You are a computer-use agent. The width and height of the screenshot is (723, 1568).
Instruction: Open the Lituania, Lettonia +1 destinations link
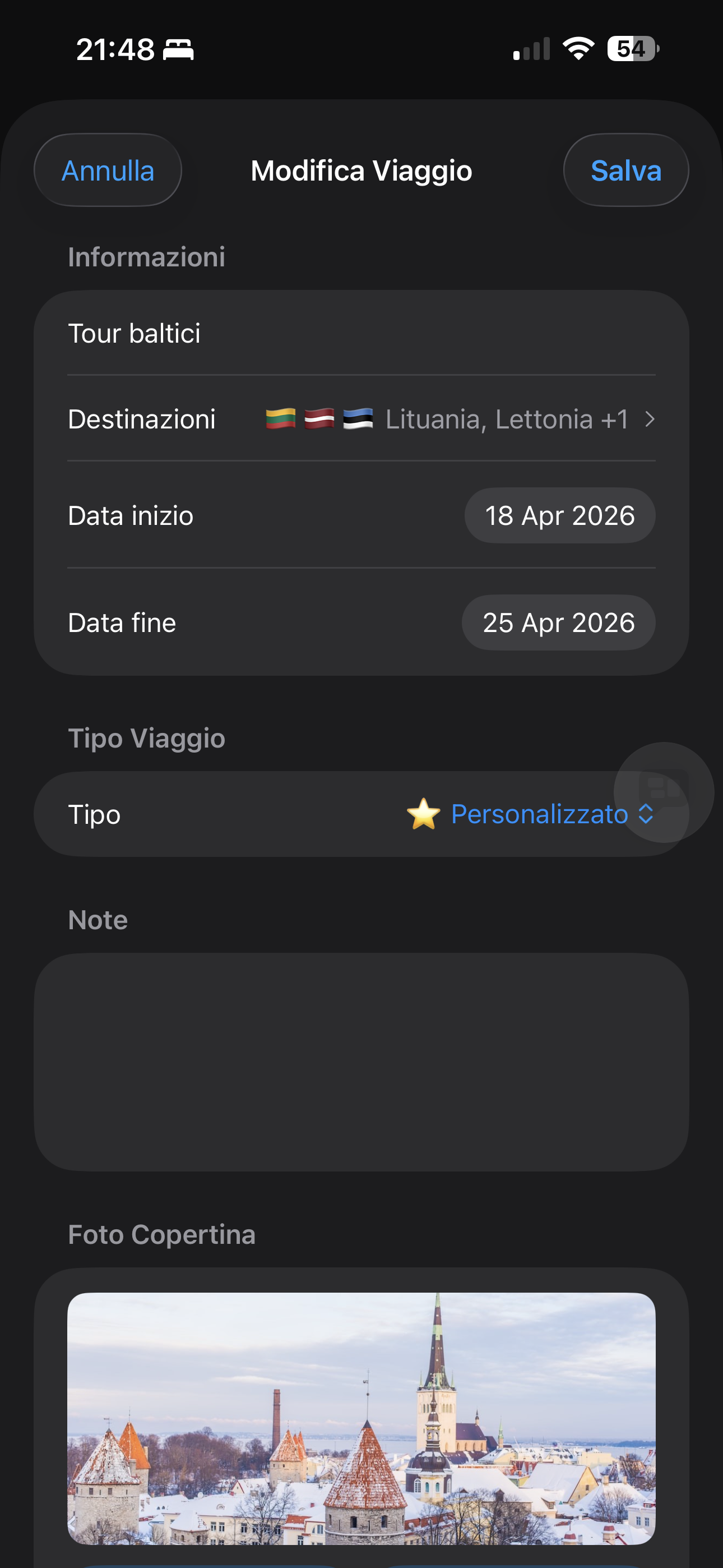[x=506, y=419]
